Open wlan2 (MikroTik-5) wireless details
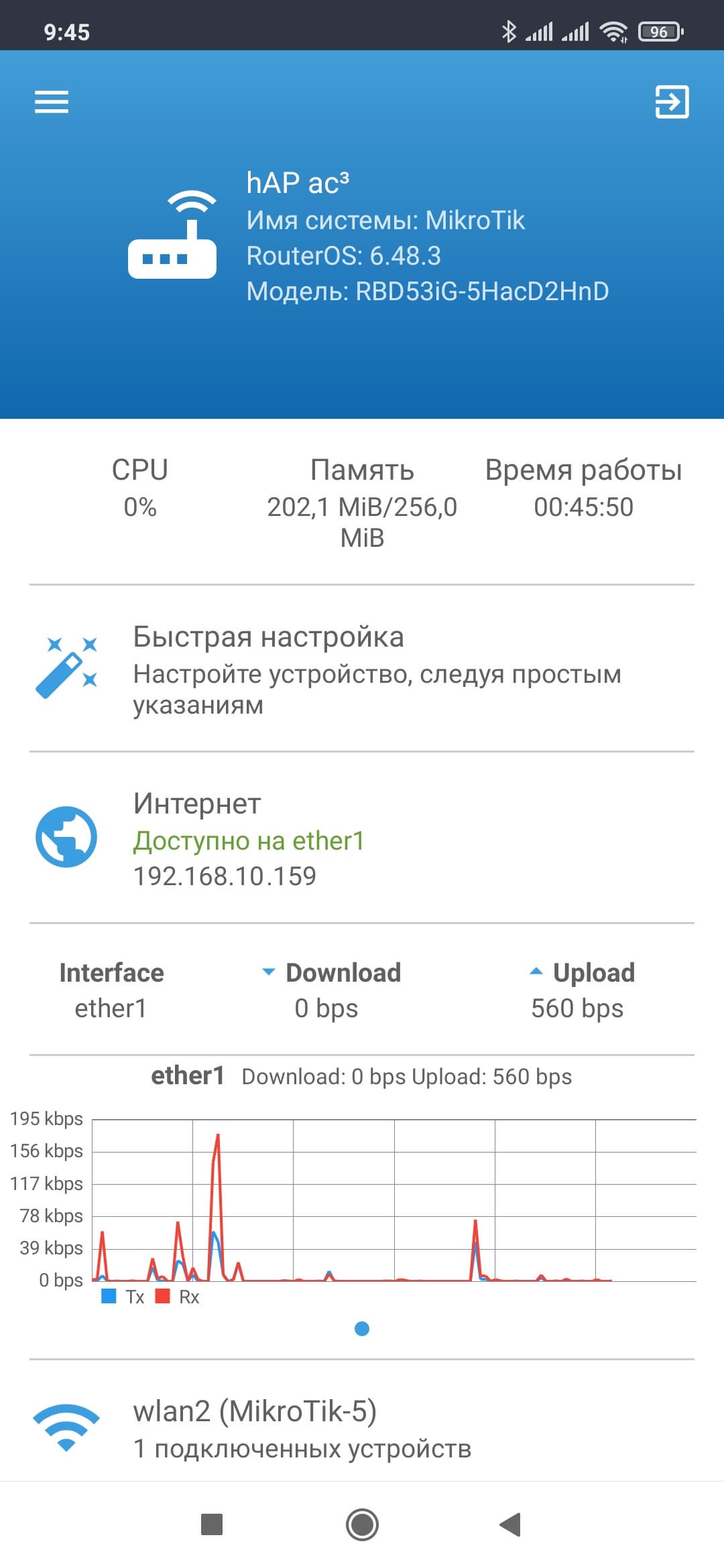 [x=362, y=1429]
